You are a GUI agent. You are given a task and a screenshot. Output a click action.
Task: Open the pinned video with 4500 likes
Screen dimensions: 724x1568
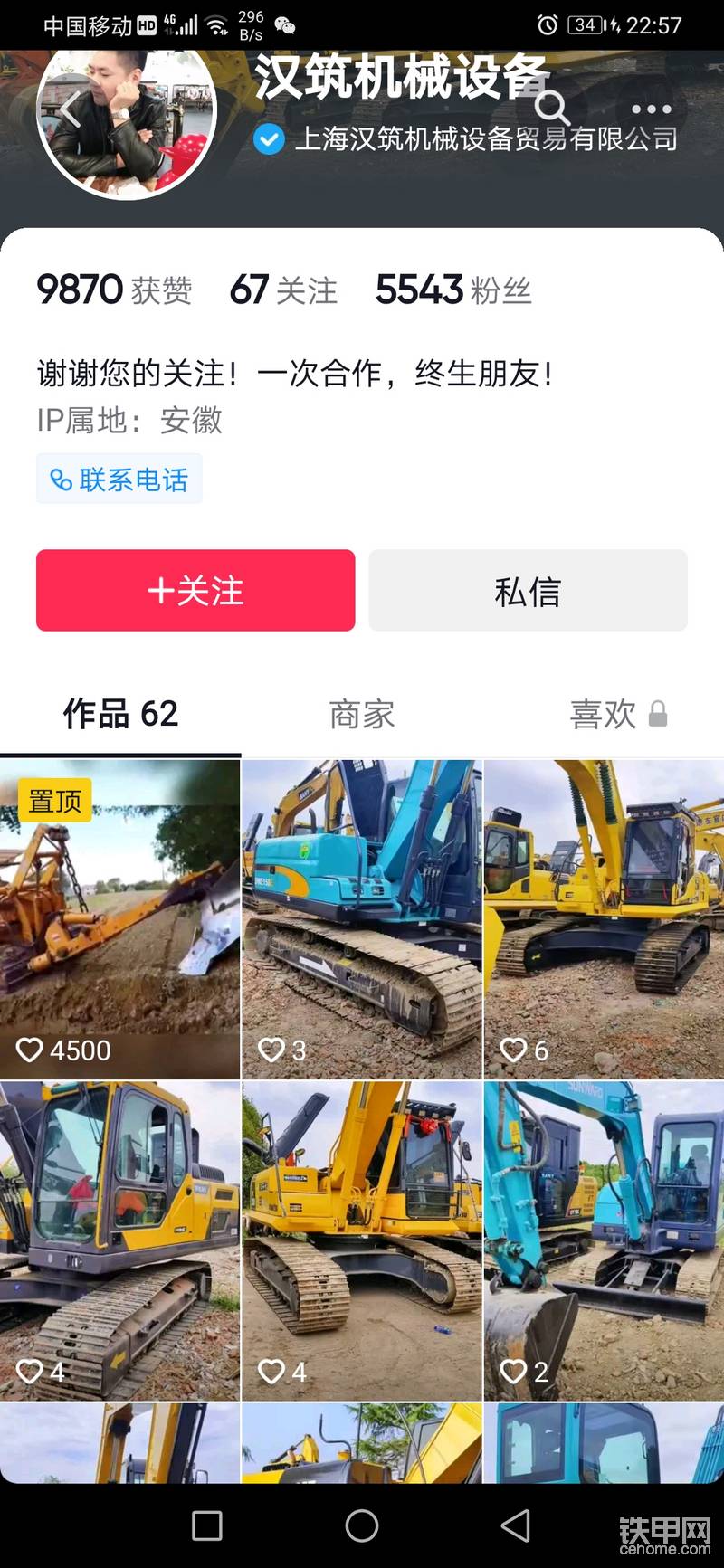119,918
